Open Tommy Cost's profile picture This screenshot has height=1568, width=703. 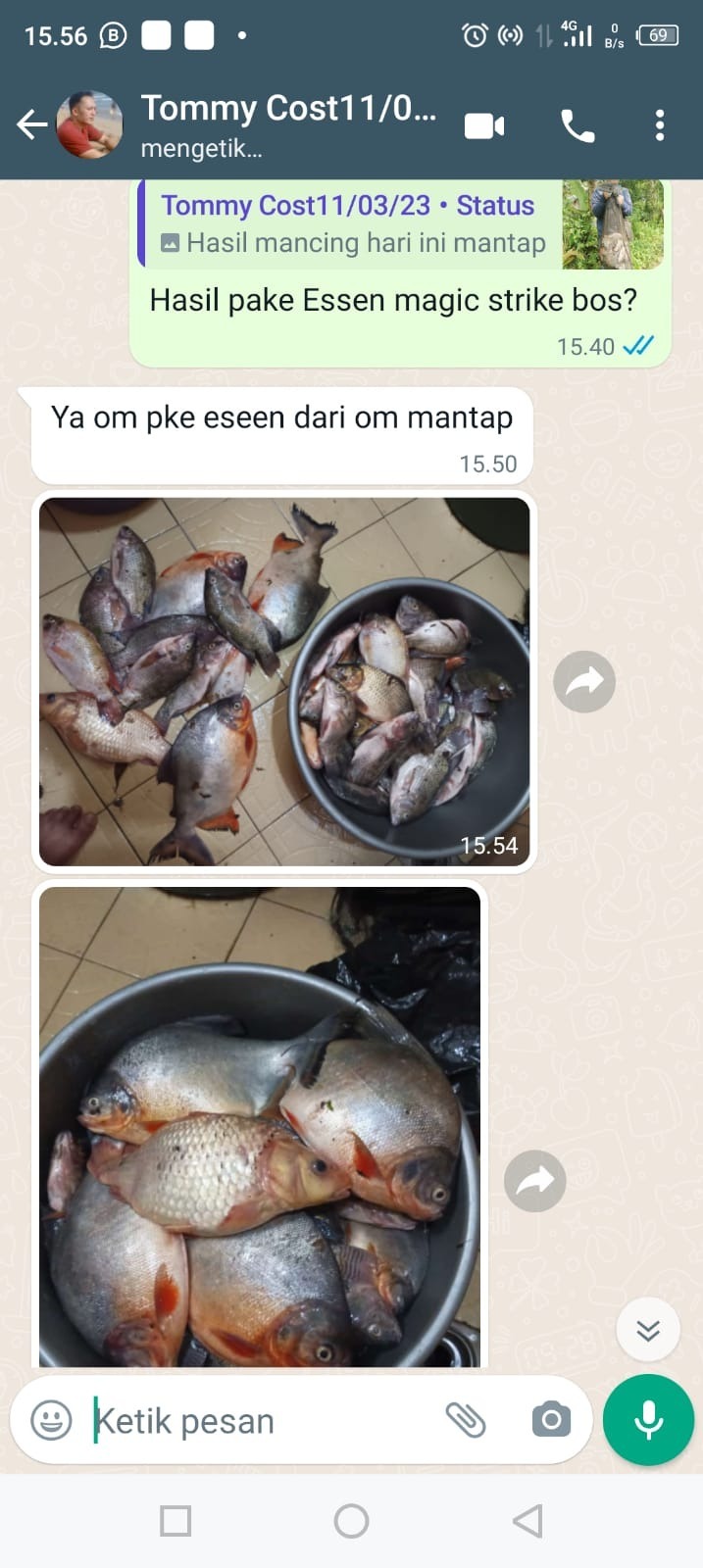click(89, 125)
